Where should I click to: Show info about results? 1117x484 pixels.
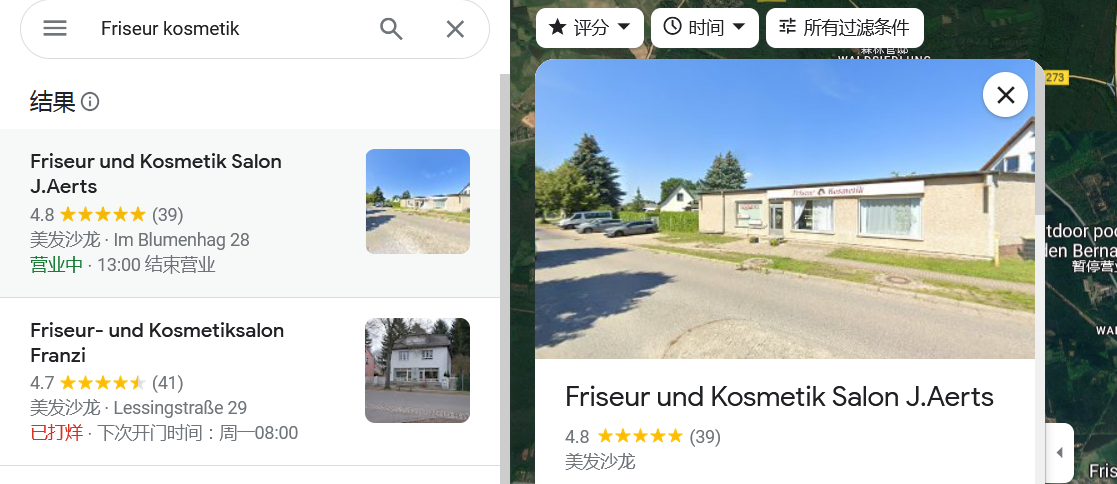90,102
